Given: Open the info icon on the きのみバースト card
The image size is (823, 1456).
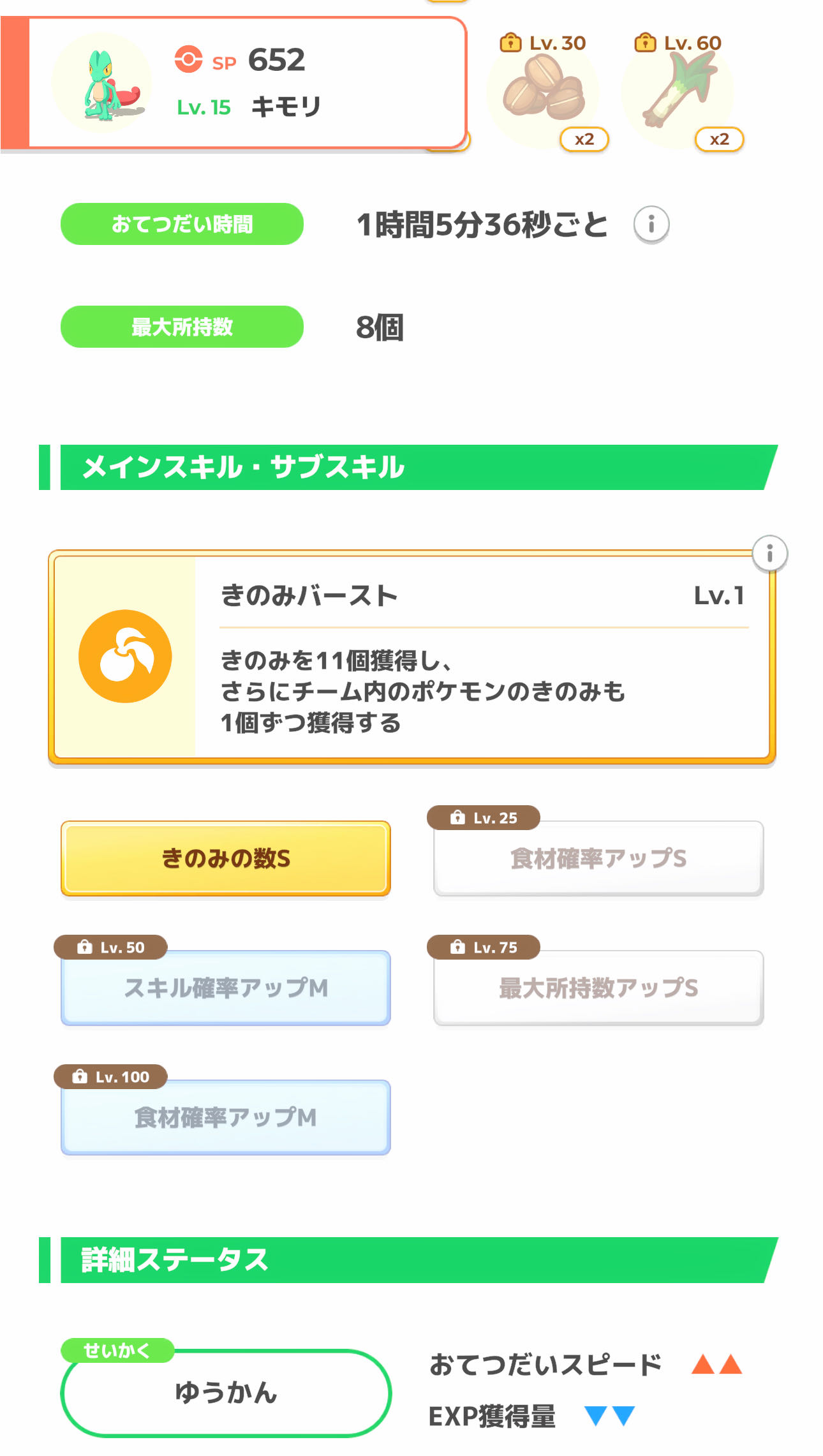Looking at the screenshot, I should coord(769,553).
